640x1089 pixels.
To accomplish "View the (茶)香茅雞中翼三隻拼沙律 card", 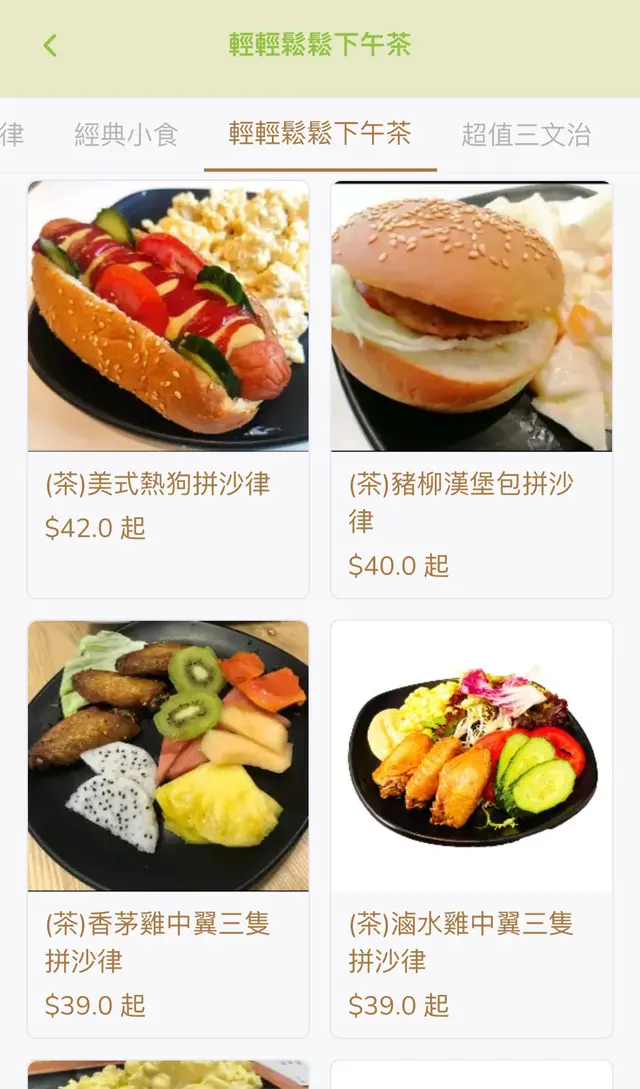I will [x=168, y=829].
